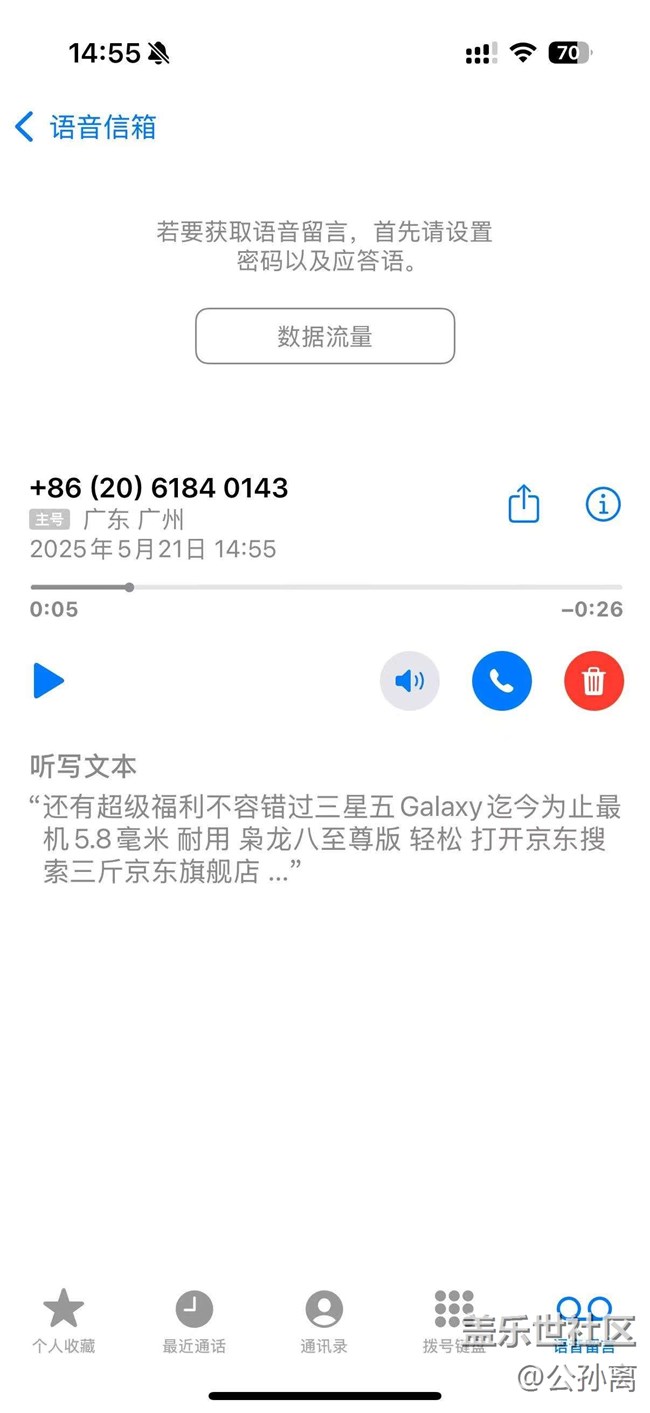Toggle the speaker output
Screen dimensions: 650x1413
tap(410, 681)
